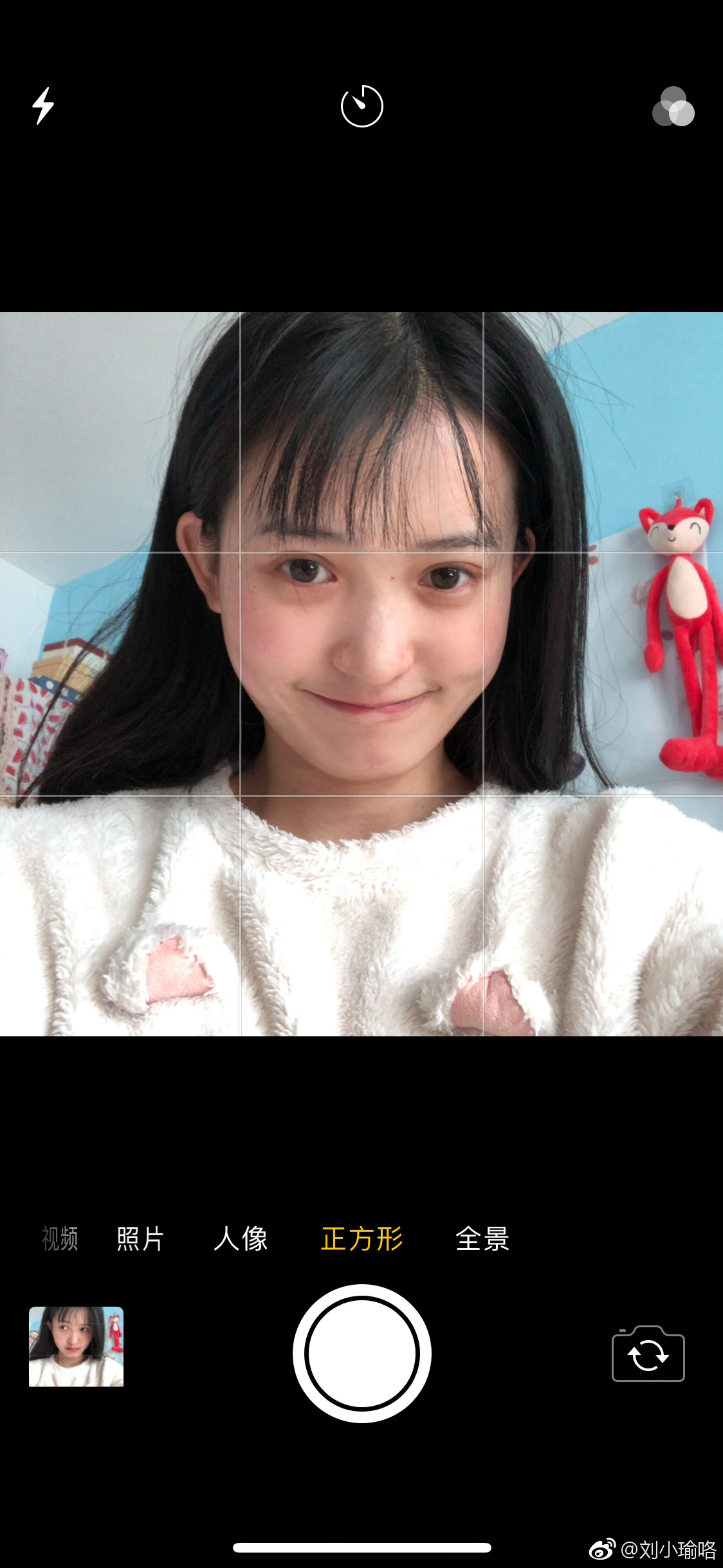The height and width of the screenshot is (1568, 723).
Task: Open the self-timer options
Action: pyautogui.click(x=361, y=106)
